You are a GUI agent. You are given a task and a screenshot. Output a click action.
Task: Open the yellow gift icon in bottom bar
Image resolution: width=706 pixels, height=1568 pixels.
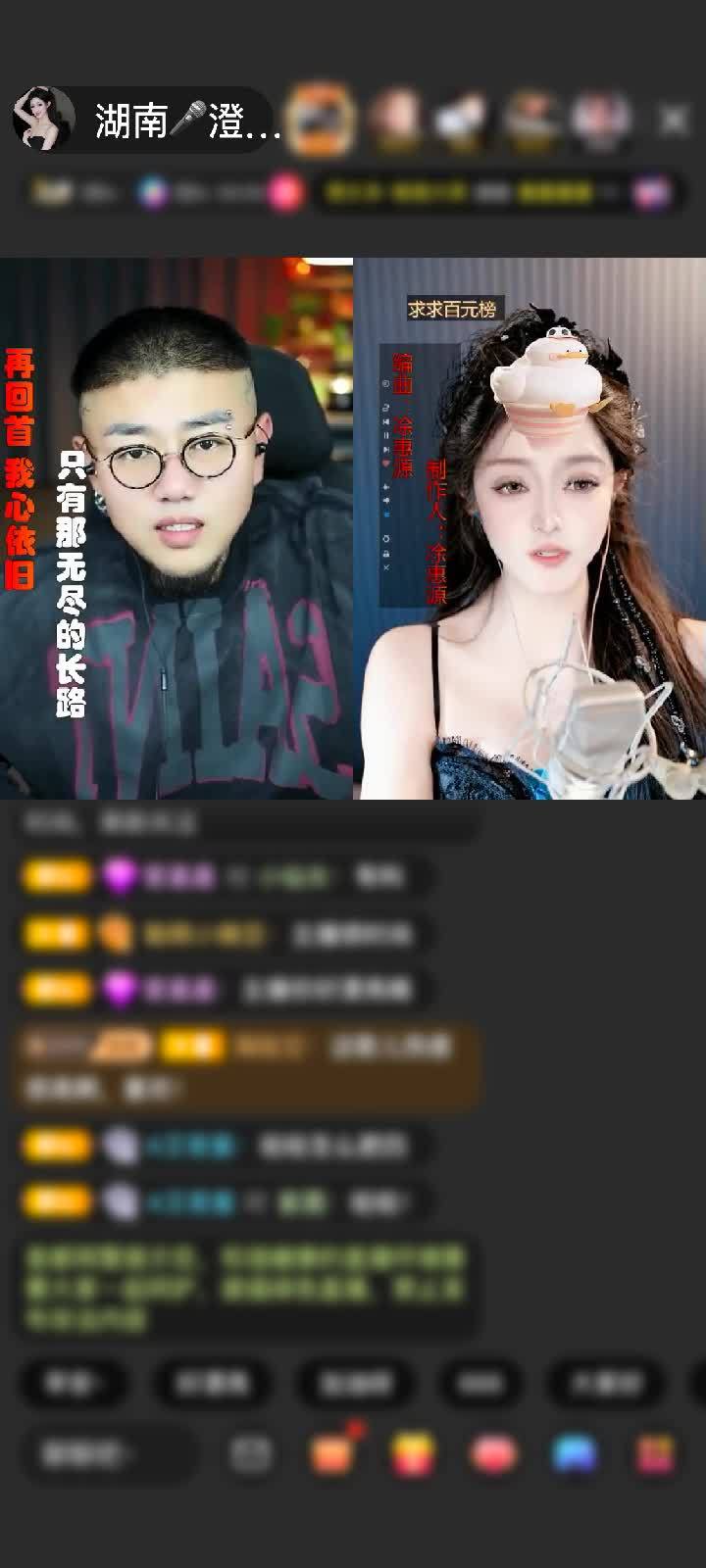[414, 1453]
